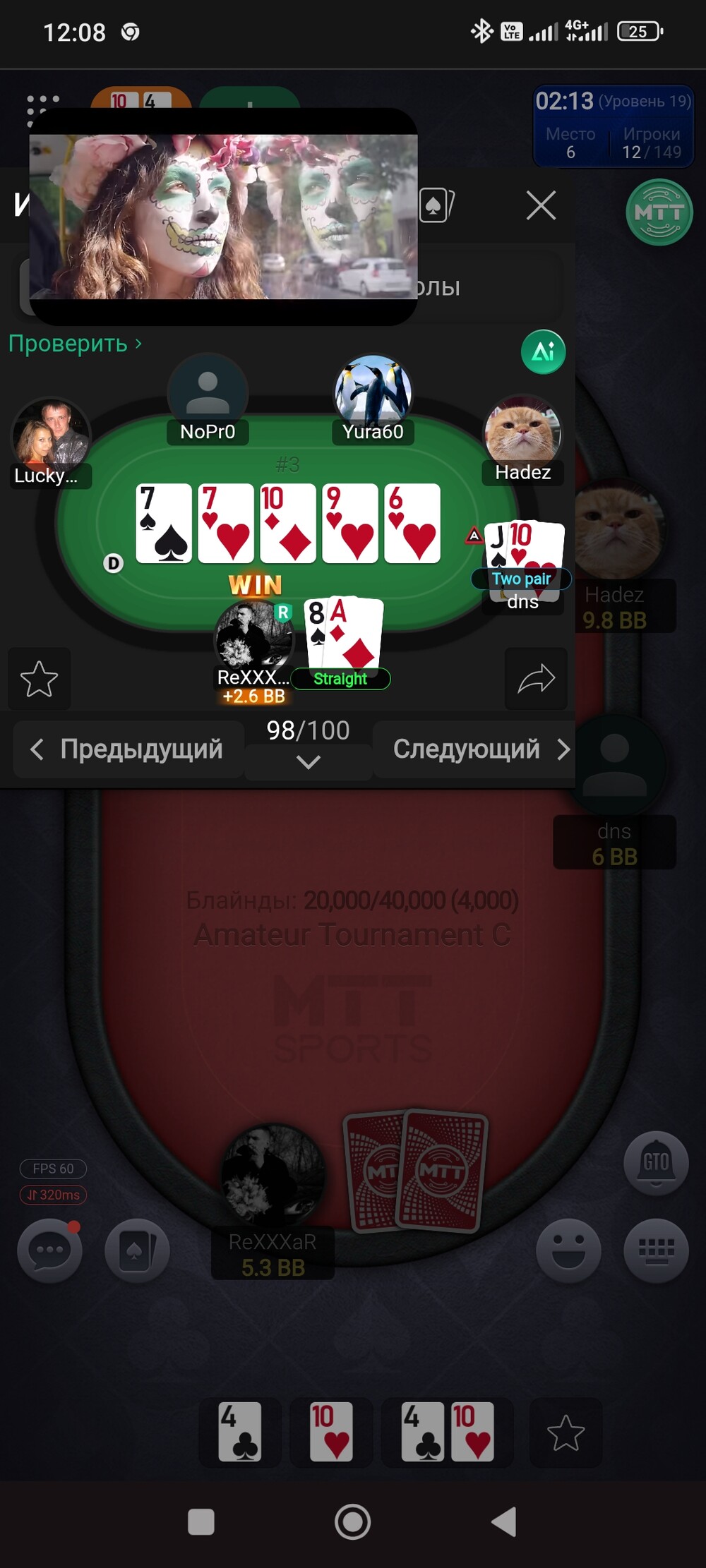Go to the next hand (Следующий)
This screenshot has width=706, height=1568.
[x=480, y=749]
